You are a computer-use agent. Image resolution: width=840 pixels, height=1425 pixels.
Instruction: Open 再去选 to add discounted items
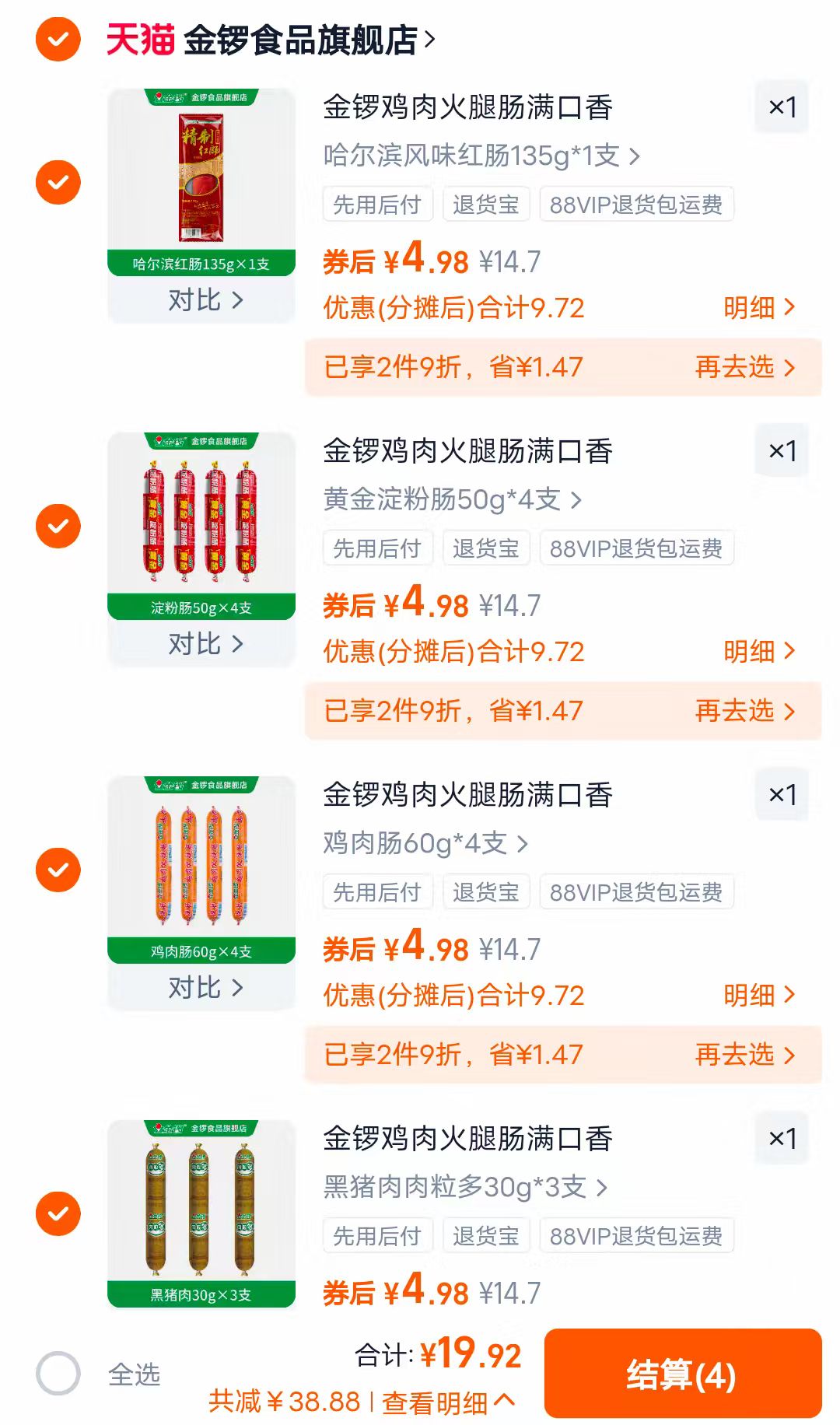(x=744, y=367)
